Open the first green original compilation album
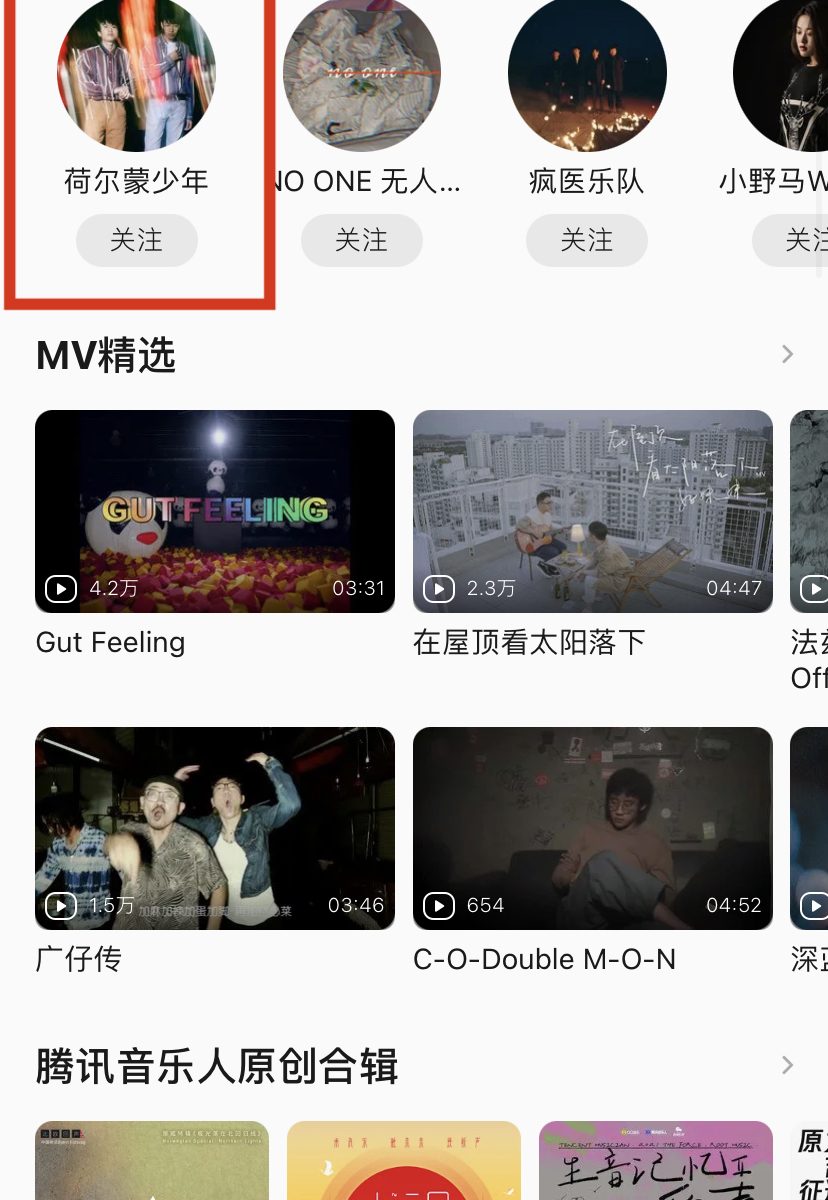The width and height of the screenshot is (828, 1200). (x=152, y=1160)
